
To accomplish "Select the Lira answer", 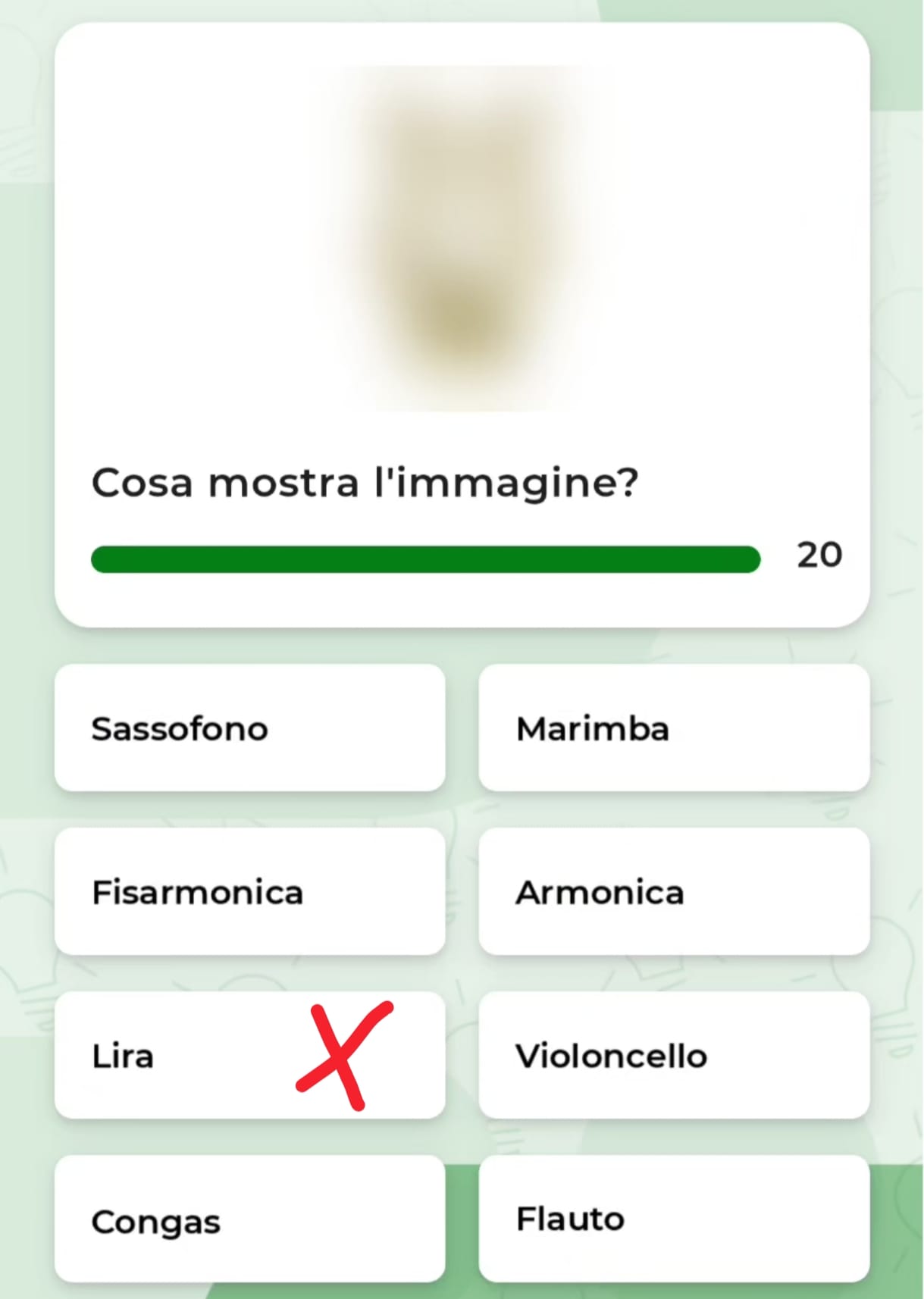I will pos(249,1056).
